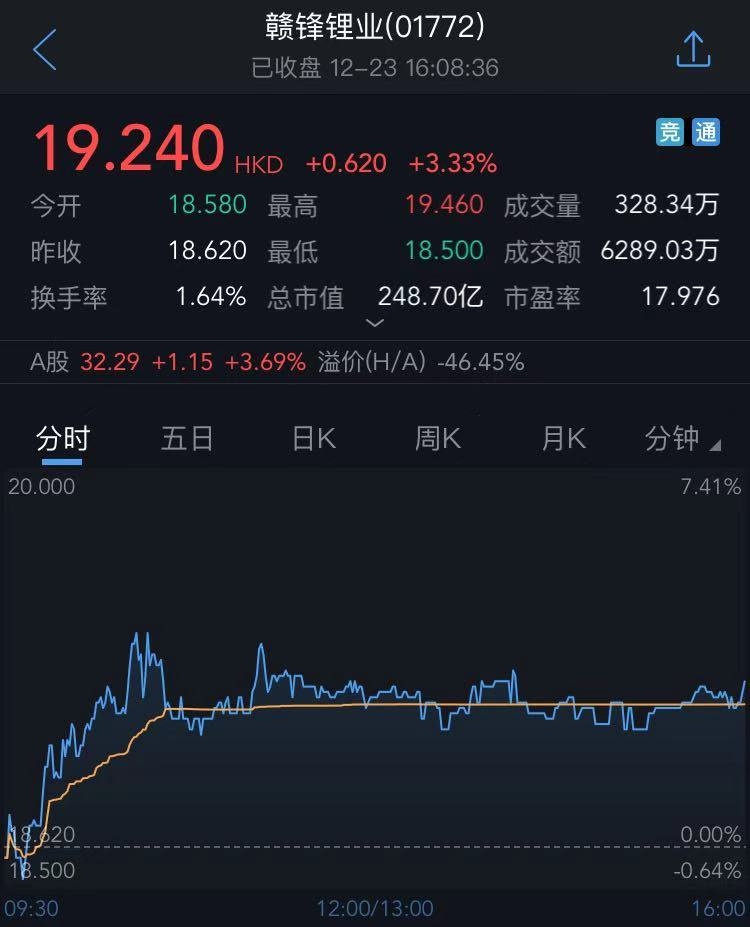The width and height of the screenshot is (750, 927).
Task: Go back using the top-left arrow
Action: [x=44, y=50]
